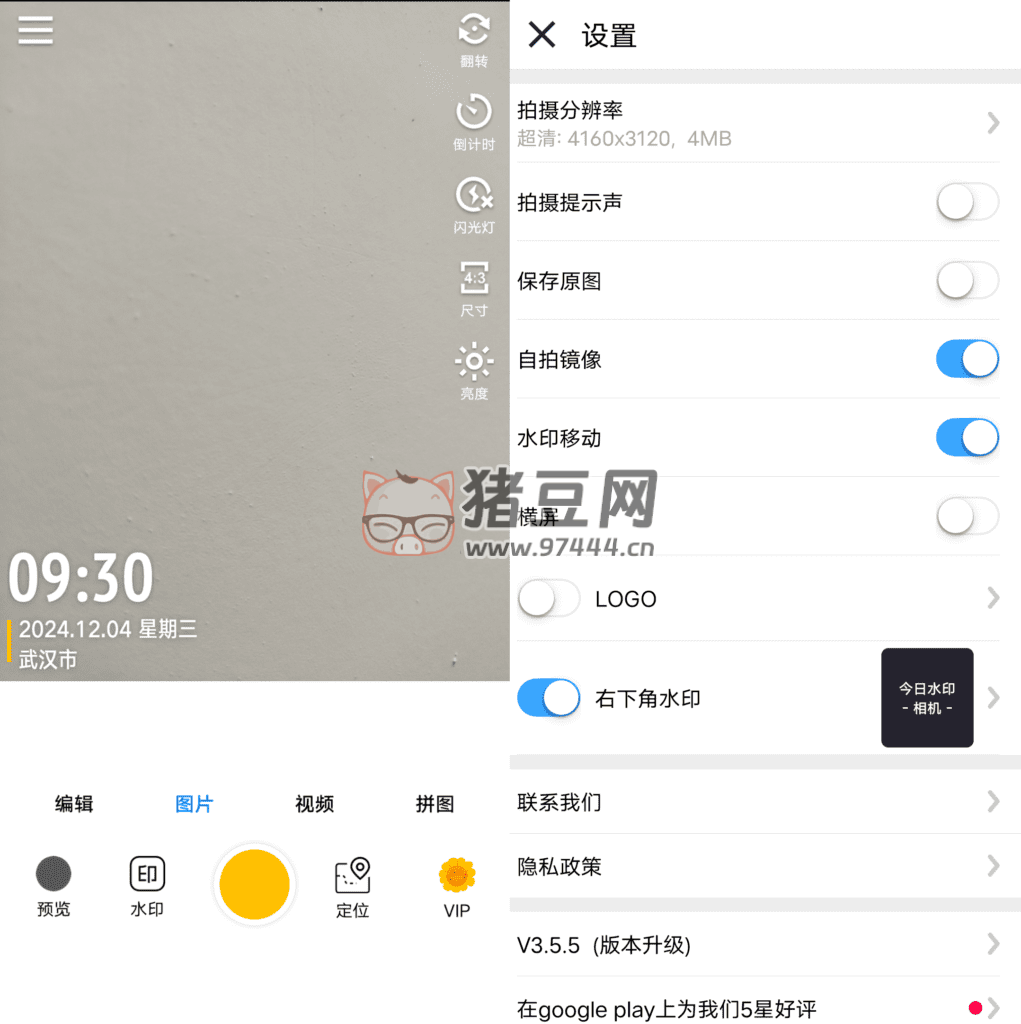Open the 水印 watermark options

tap(147, 885)
